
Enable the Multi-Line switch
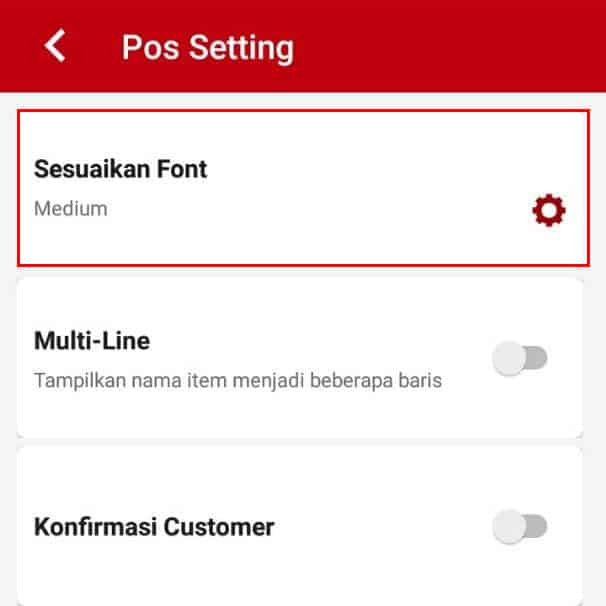520,358
